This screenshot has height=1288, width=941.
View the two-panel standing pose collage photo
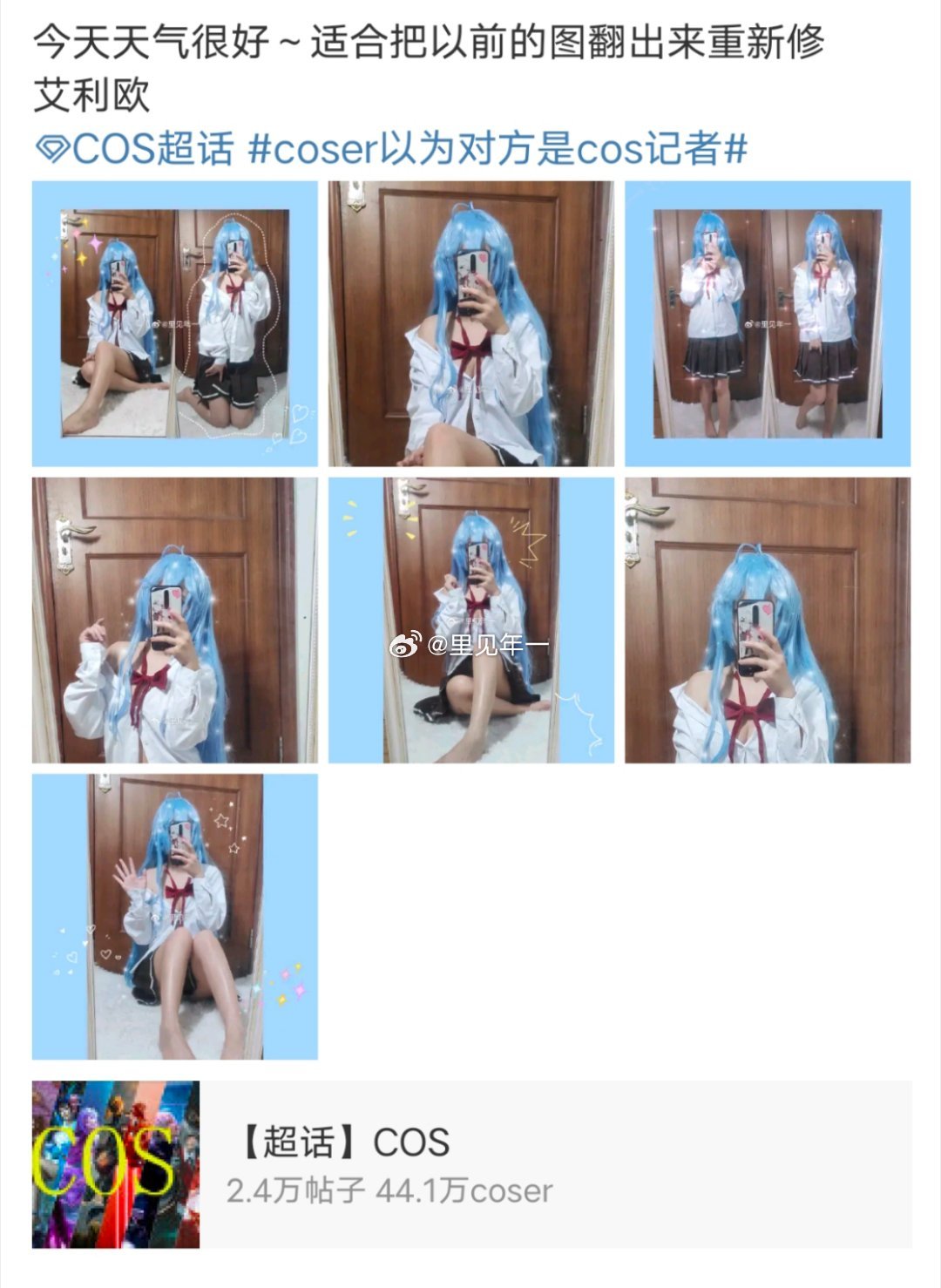(768, 324)
